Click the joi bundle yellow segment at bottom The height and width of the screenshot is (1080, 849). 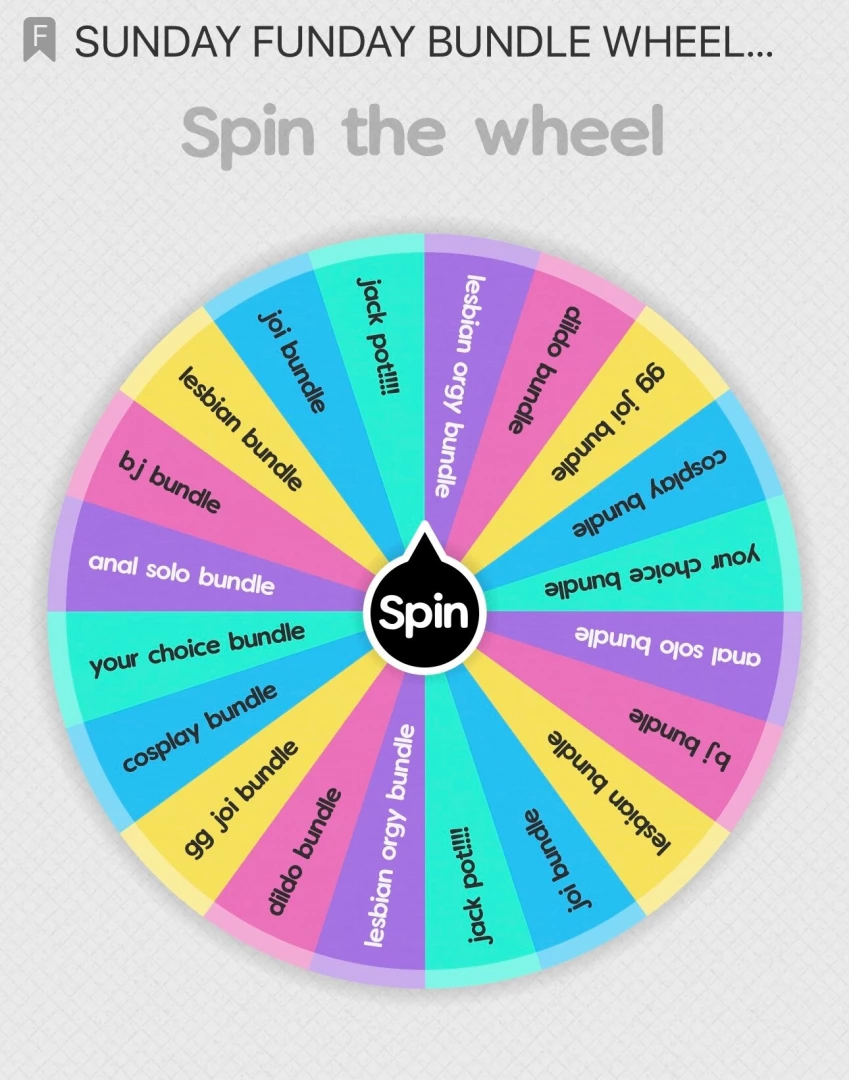tap(555, 855)
